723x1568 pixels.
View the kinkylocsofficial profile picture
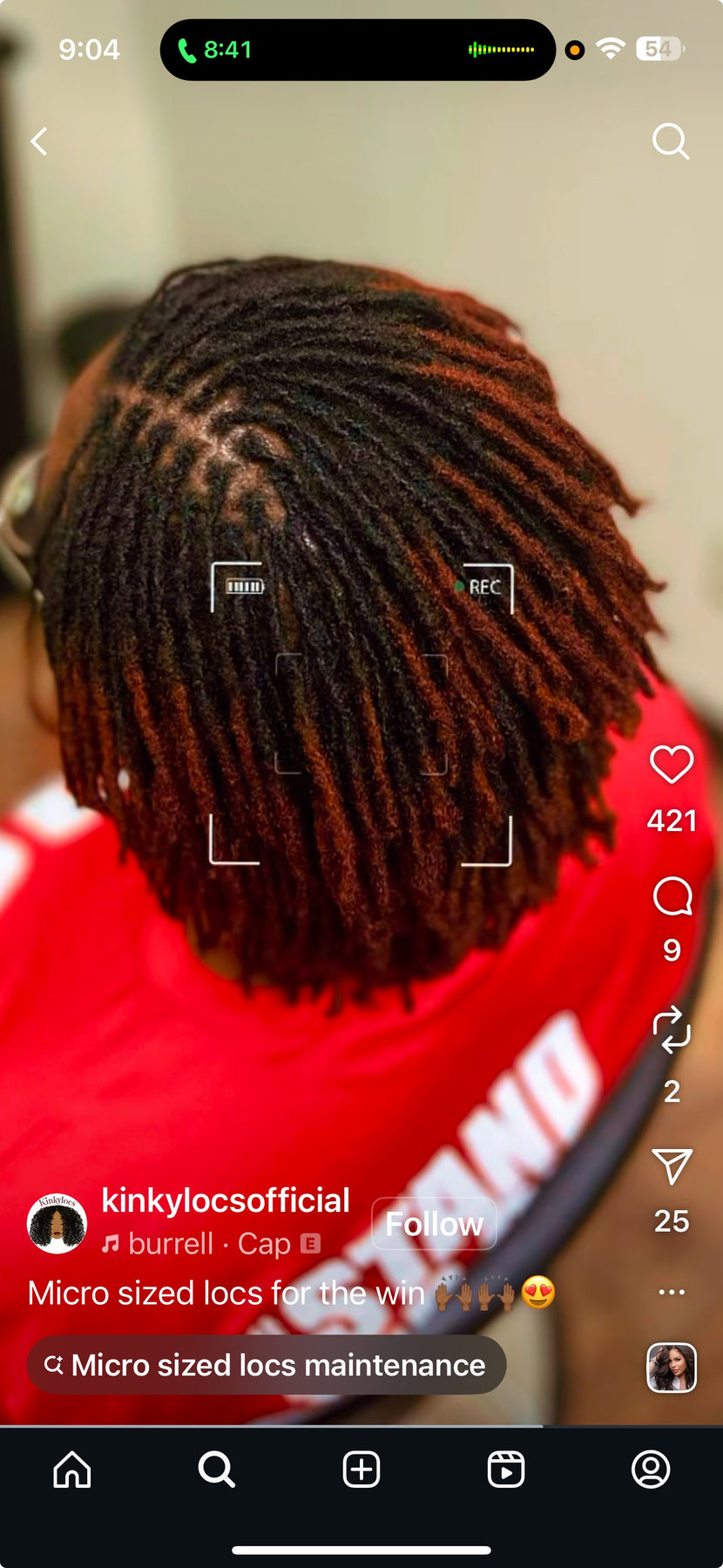tap(57, 1223)
